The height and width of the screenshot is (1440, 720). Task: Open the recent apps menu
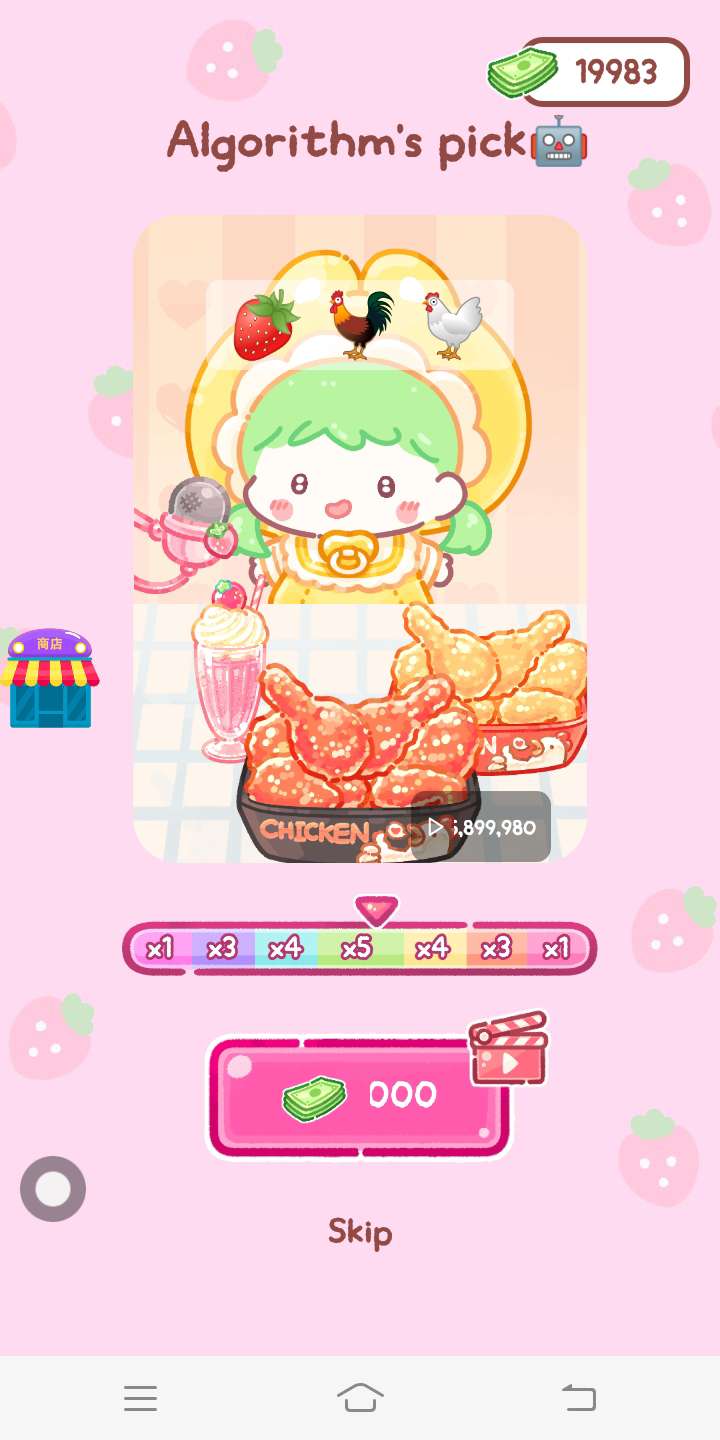coord(140,1398)
